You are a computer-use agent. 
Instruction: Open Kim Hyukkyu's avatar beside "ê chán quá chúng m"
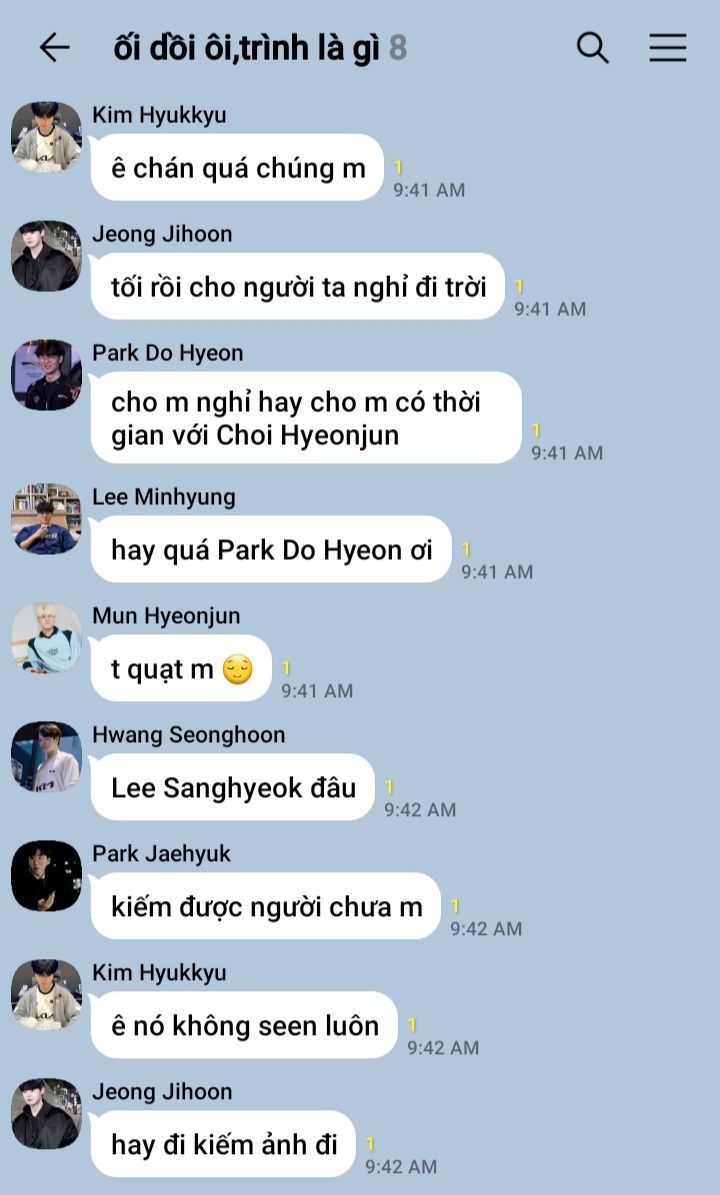[46, 137]
